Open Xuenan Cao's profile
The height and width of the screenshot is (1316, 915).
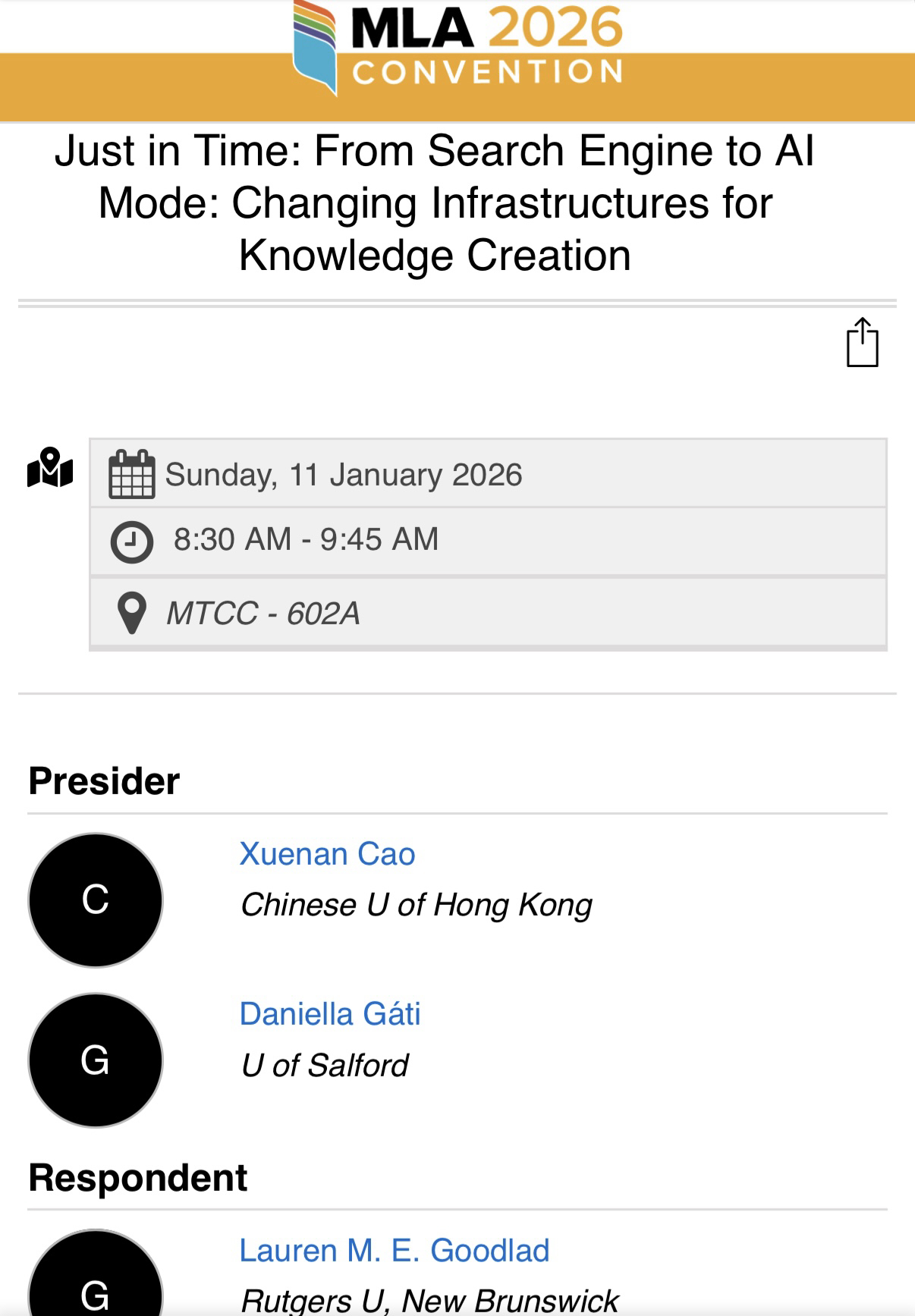click(327, 854)
